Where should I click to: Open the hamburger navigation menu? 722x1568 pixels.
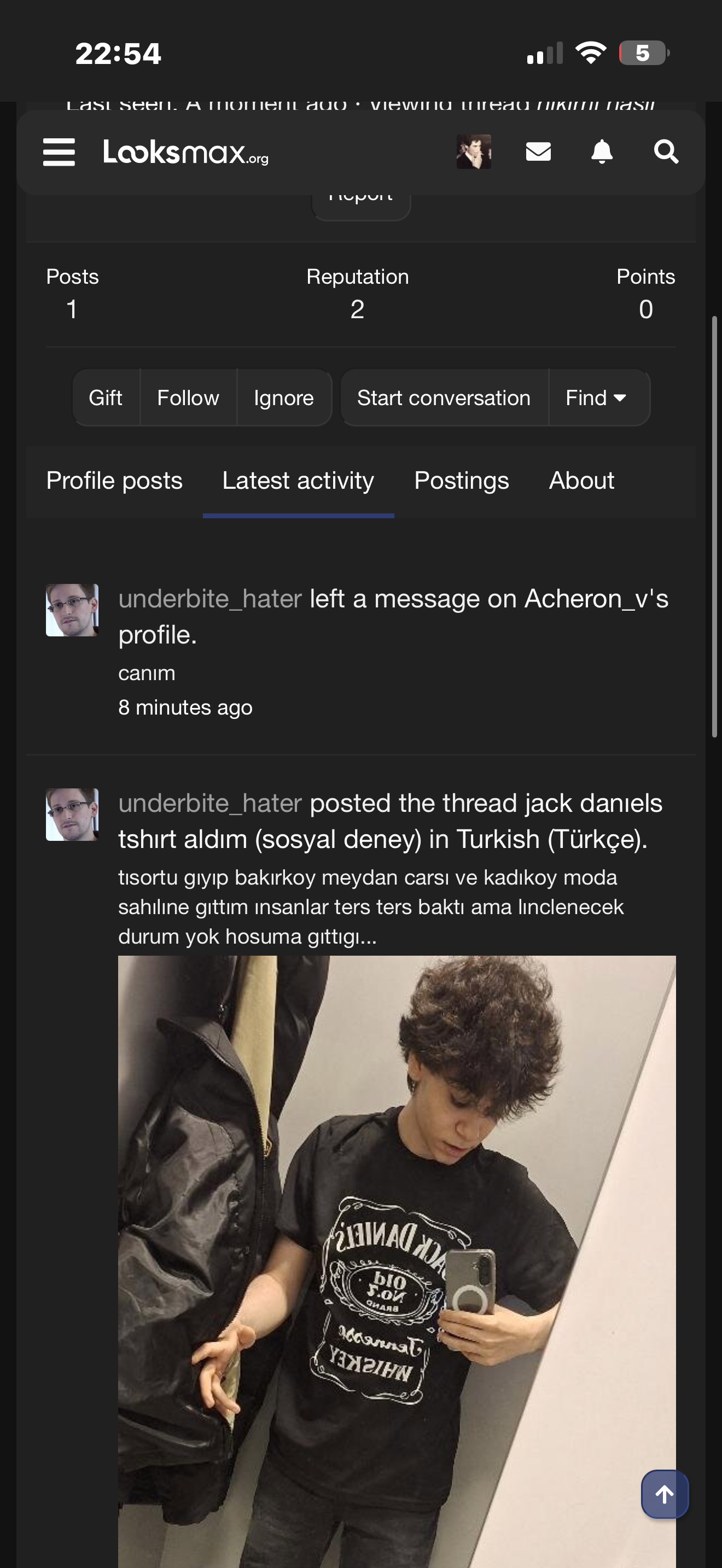(x=59, y=151)
